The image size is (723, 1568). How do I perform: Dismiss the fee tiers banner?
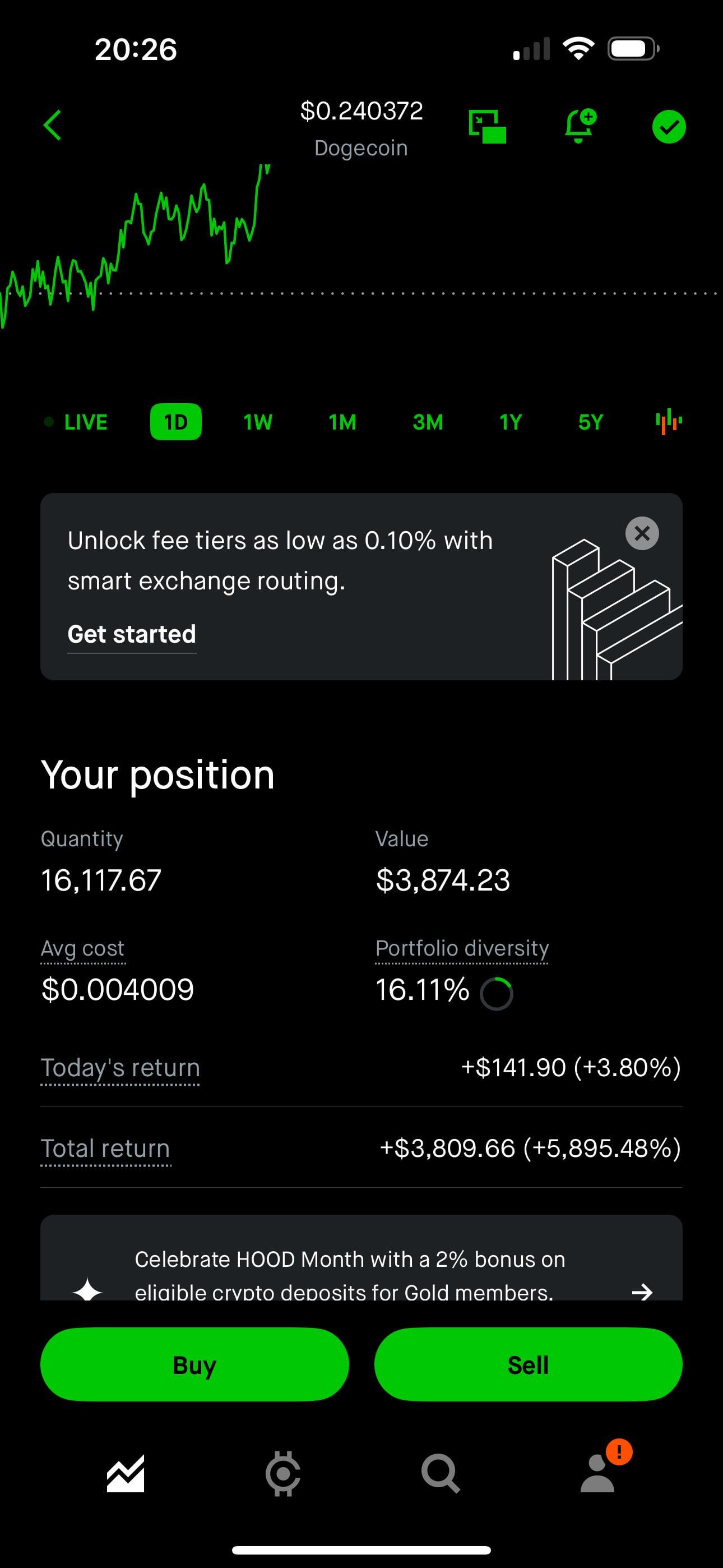click(x=642, y=533)
